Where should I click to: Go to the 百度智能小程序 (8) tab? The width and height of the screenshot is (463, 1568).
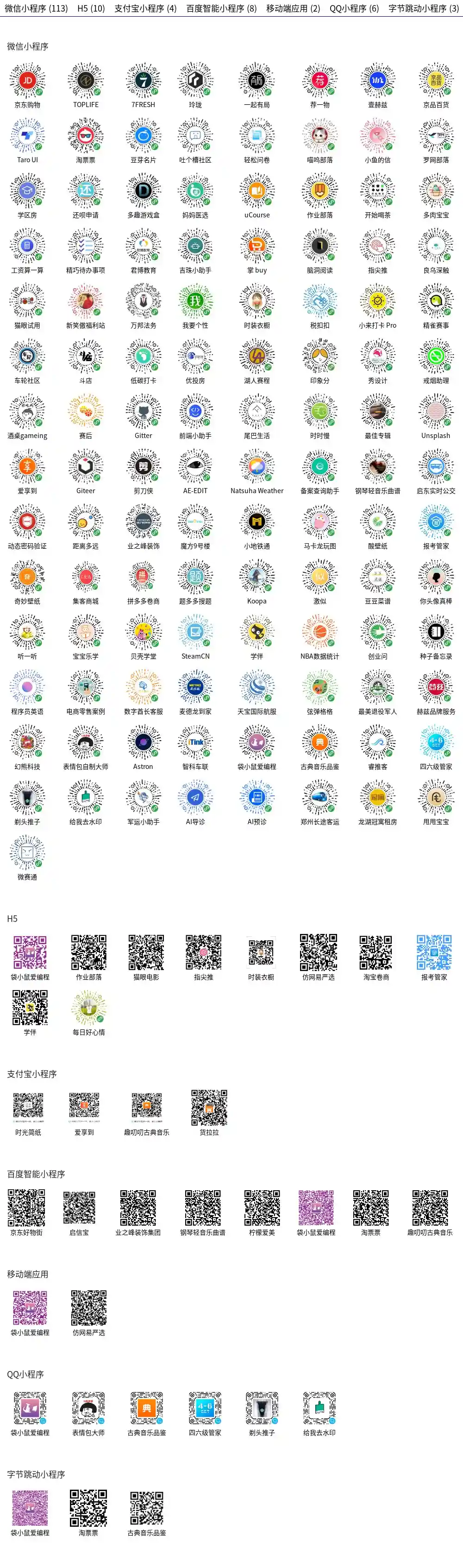(x=221, y=8)
